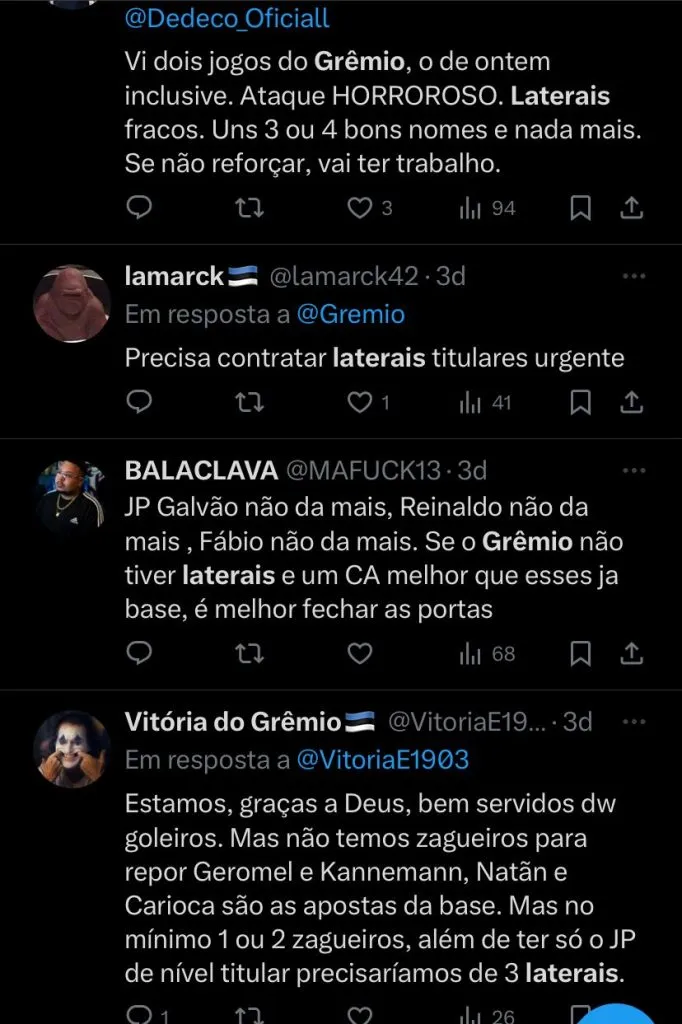Open the overflow menu on lamarck's tweet
This screenshot has height=1024, width=682.
633,276
